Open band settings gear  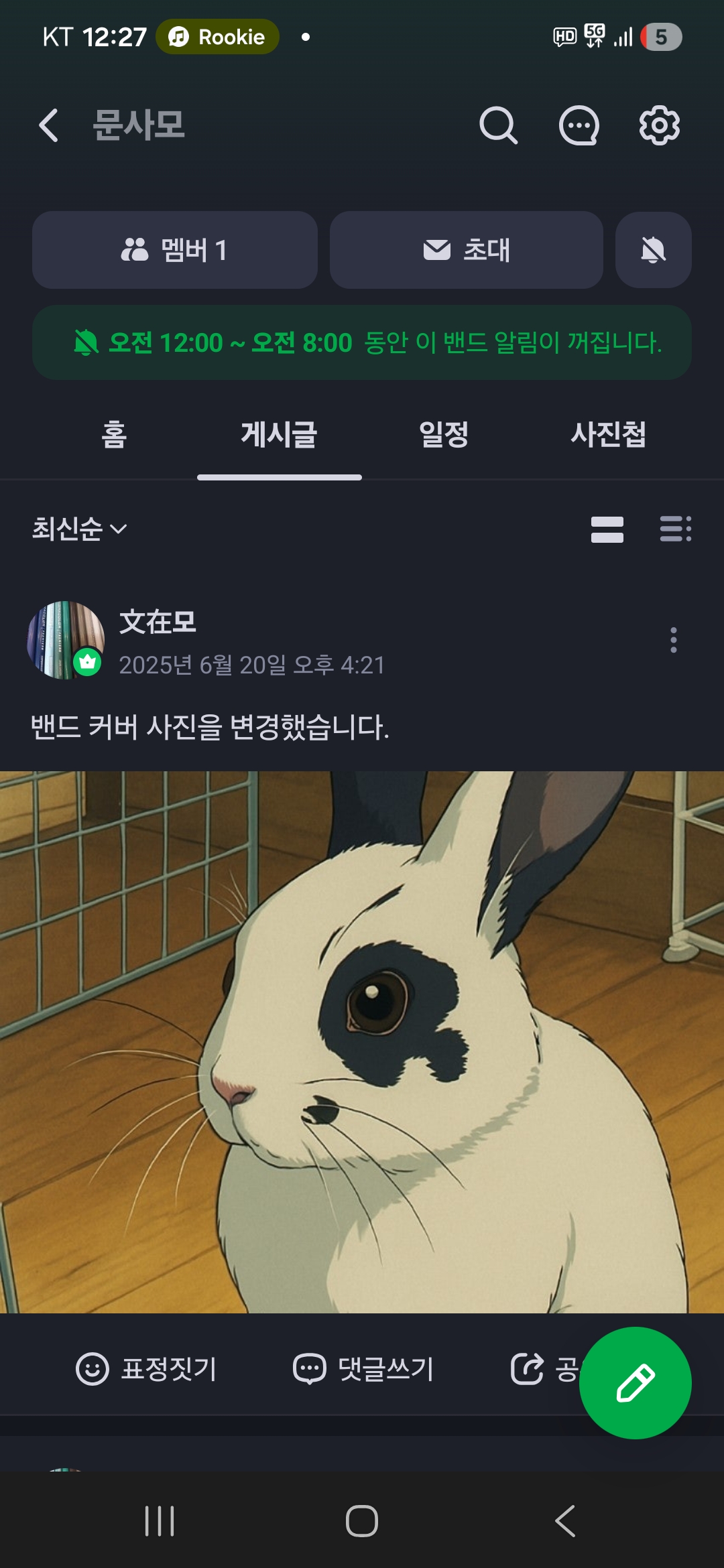click(659, 125)
